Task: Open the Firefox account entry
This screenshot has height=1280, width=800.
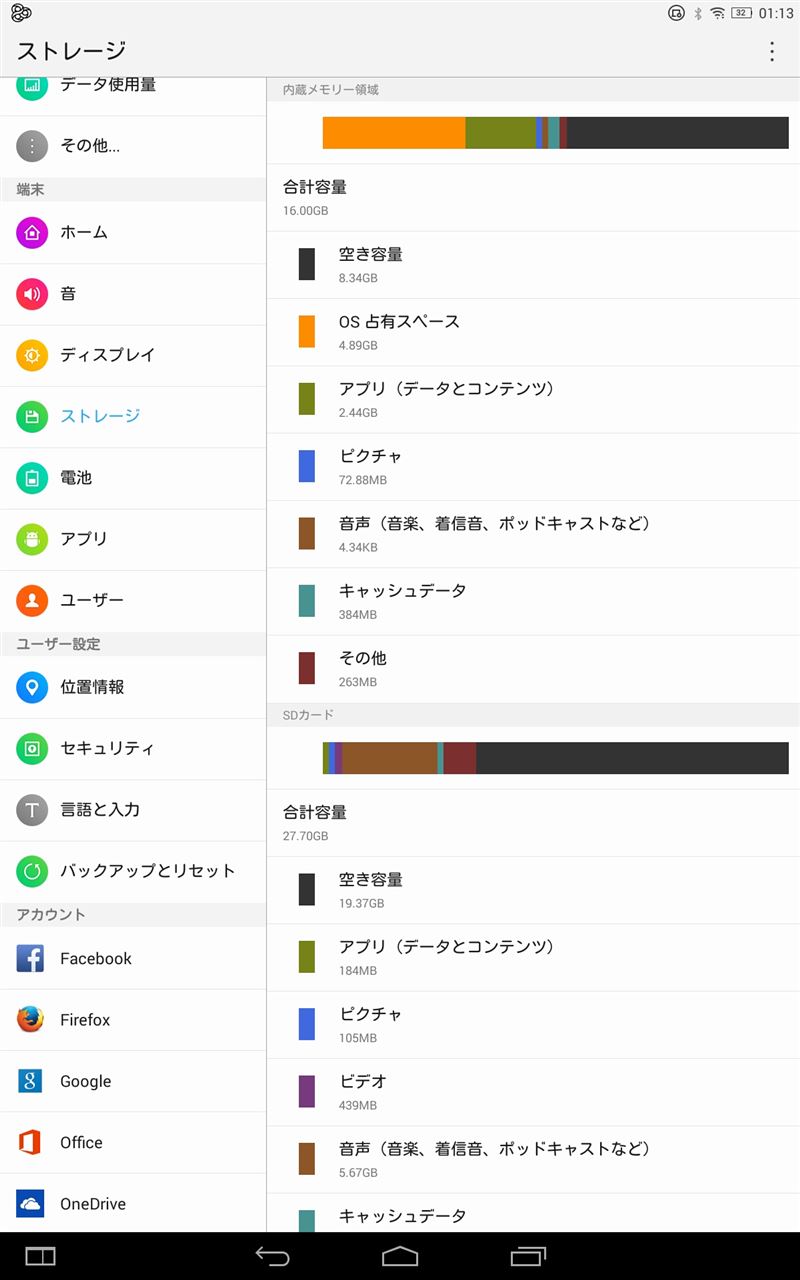Action: click(x=133, y=1020)
